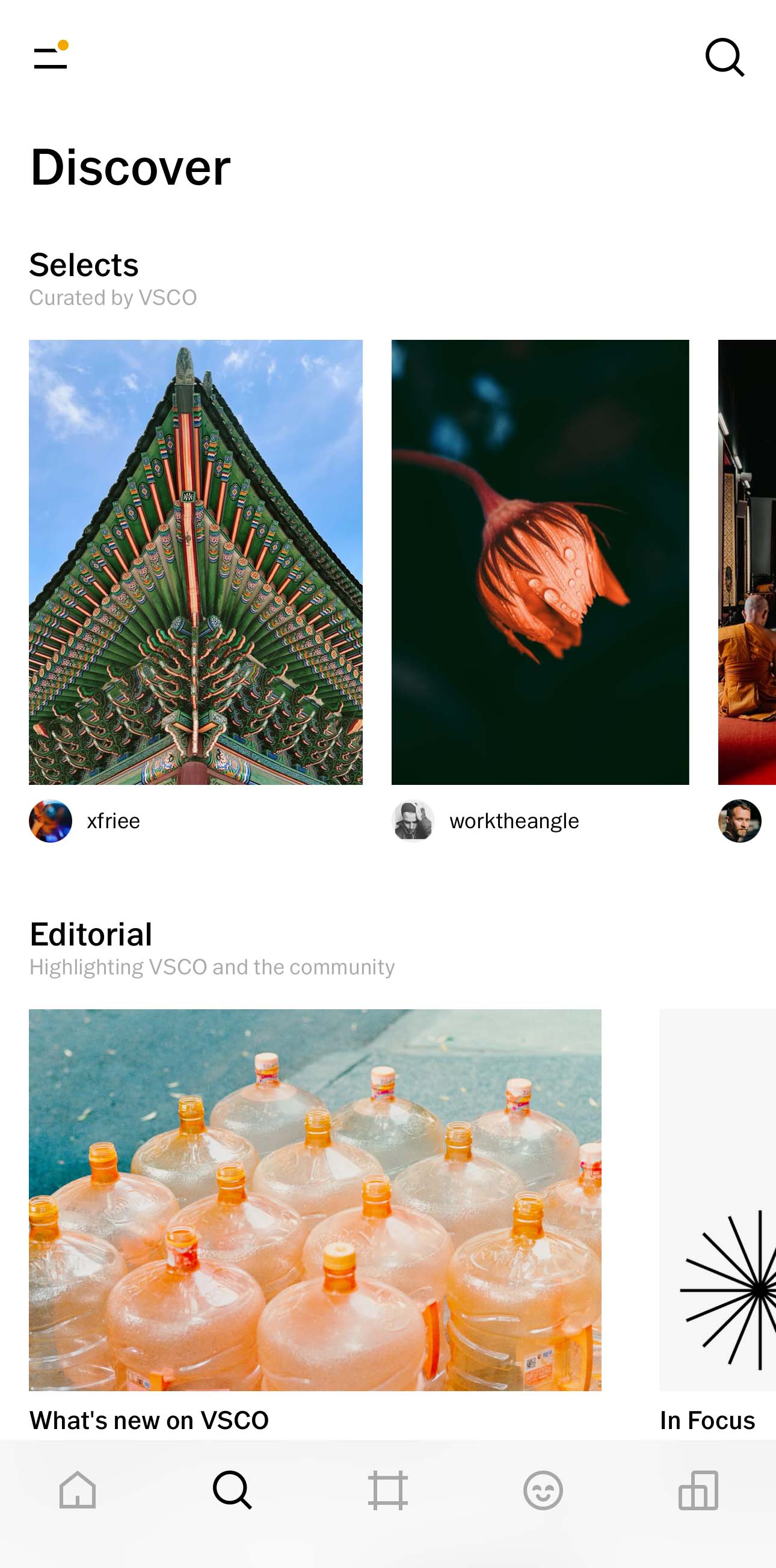Open worktheangle's orange flower photo
776x1568 pixels.
540,562
